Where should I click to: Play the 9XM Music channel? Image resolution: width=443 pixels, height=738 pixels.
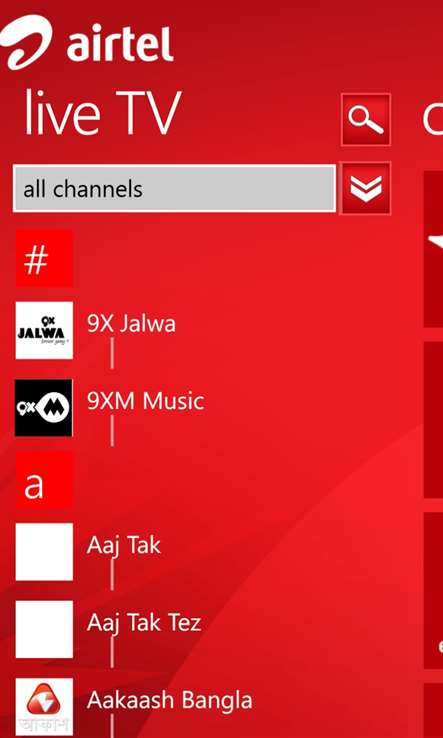(145, 401)
